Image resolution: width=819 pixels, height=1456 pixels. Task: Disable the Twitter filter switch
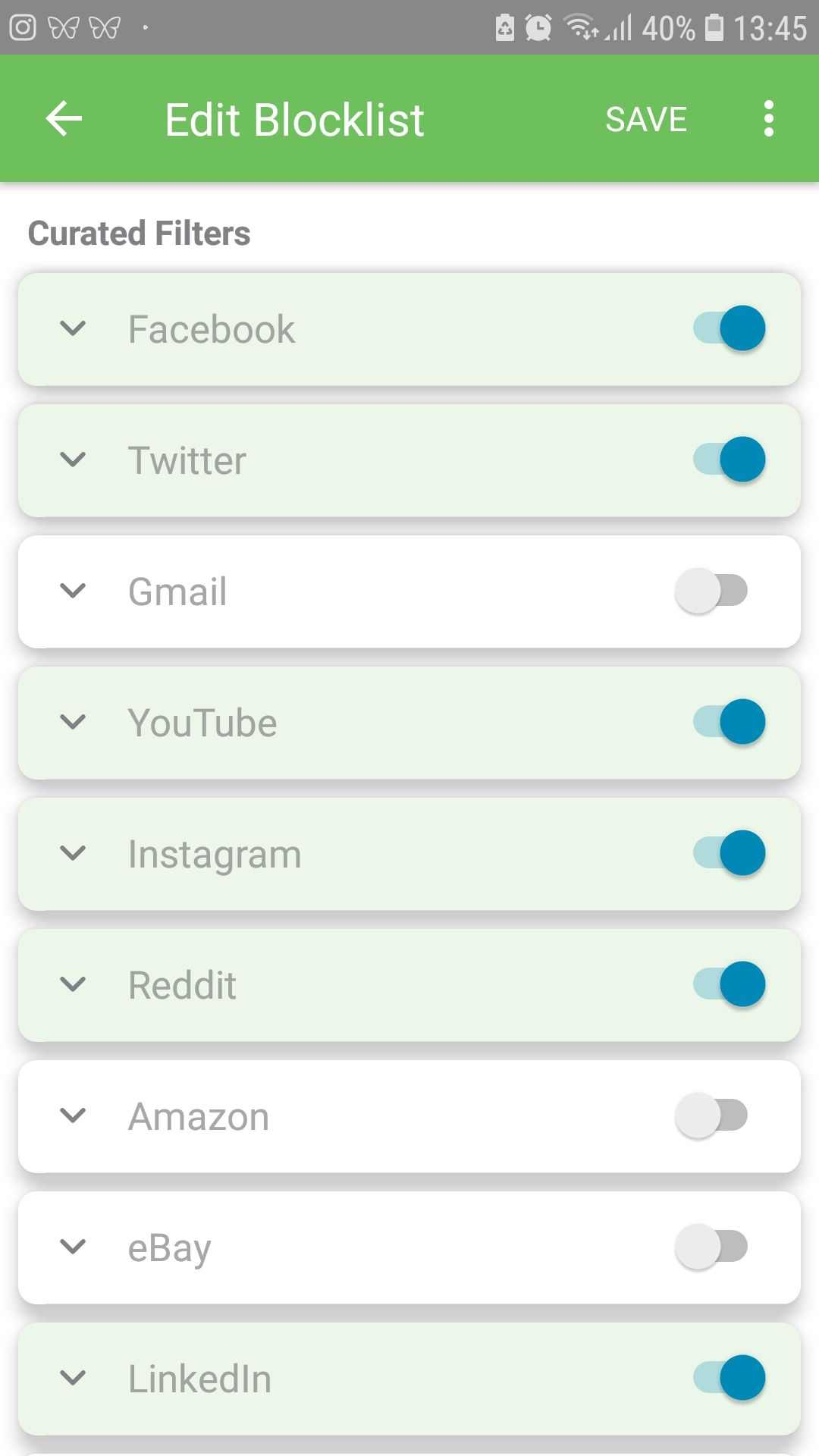pos(729,460)
